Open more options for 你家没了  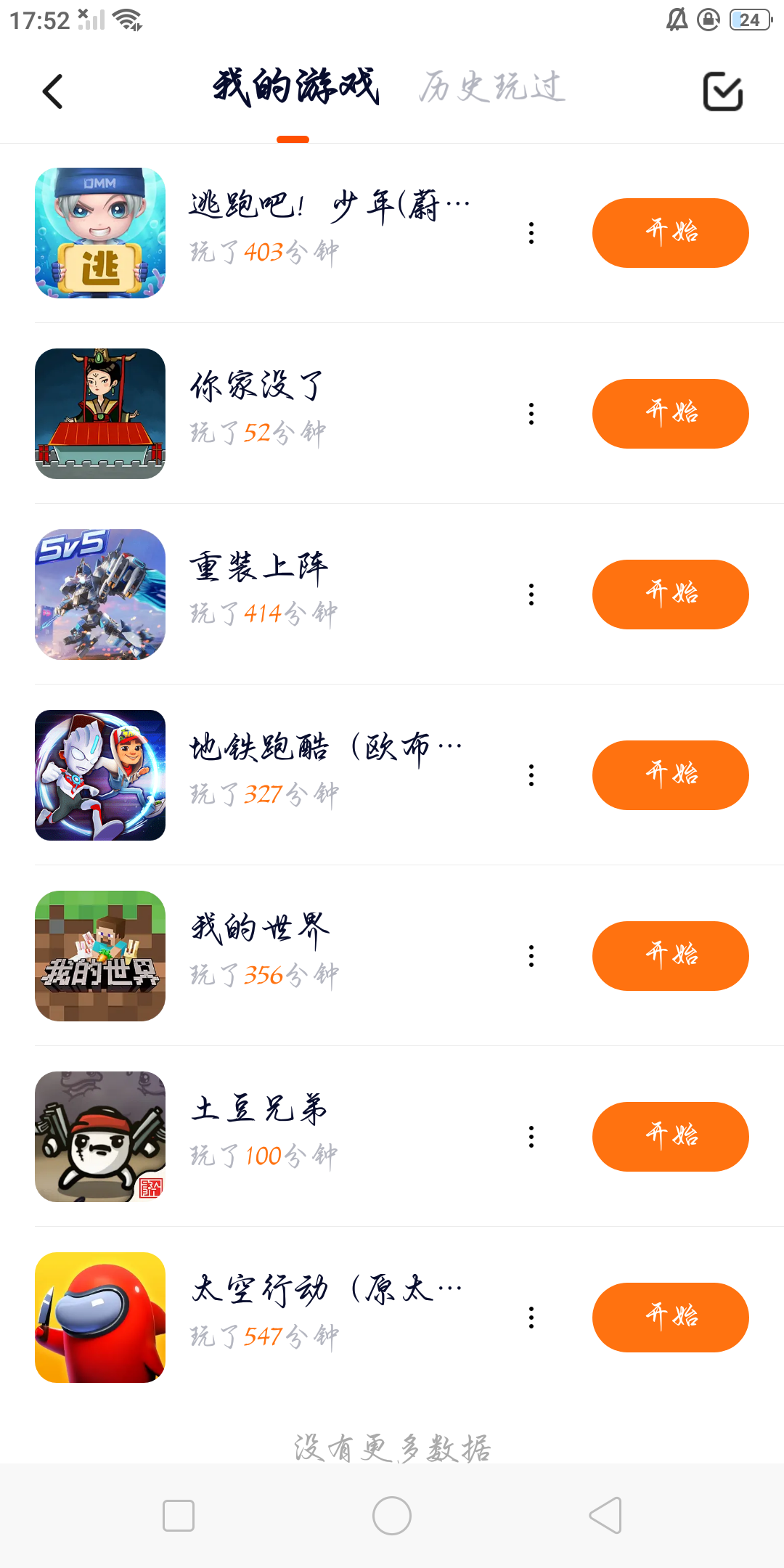tap(531, 414)
